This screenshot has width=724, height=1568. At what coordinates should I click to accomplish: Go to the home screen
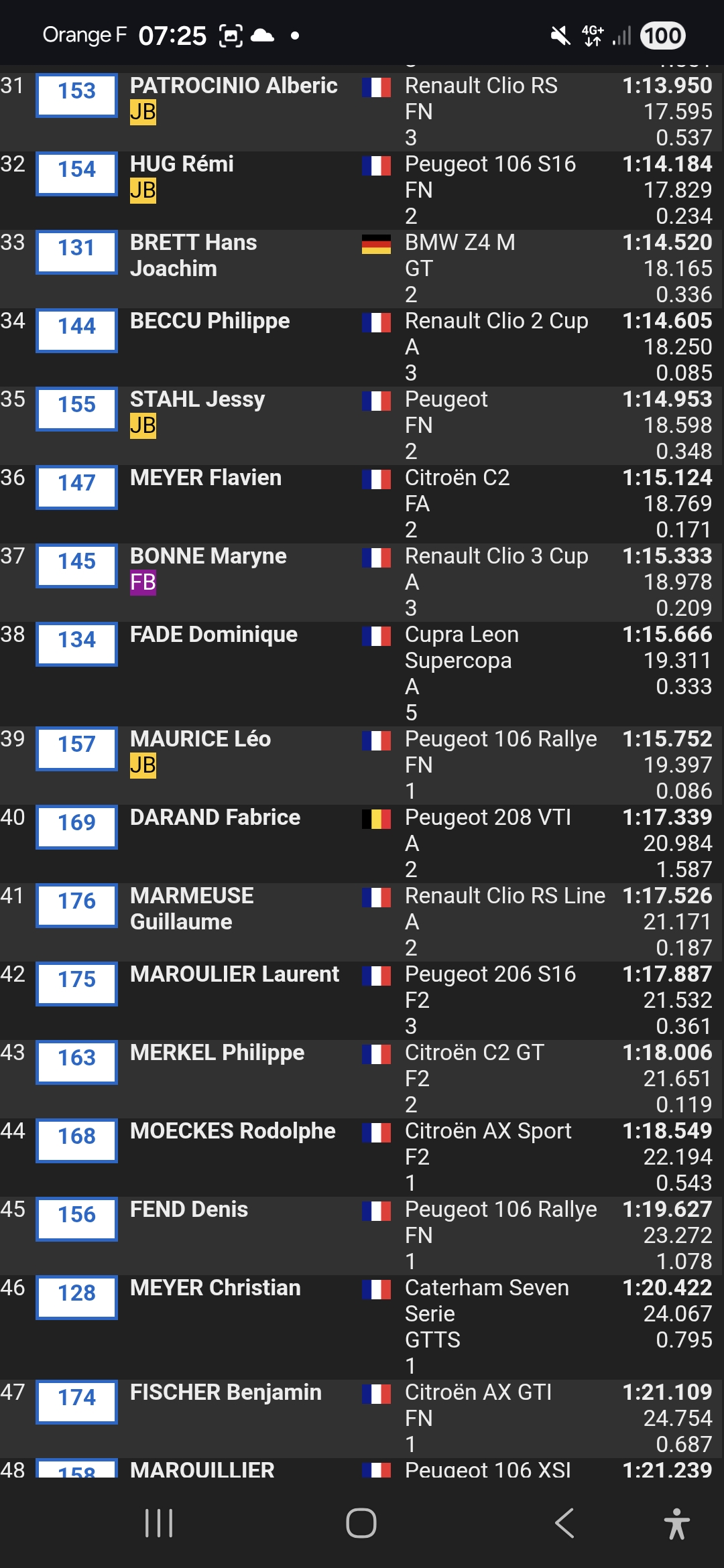tap(361, 1523)
